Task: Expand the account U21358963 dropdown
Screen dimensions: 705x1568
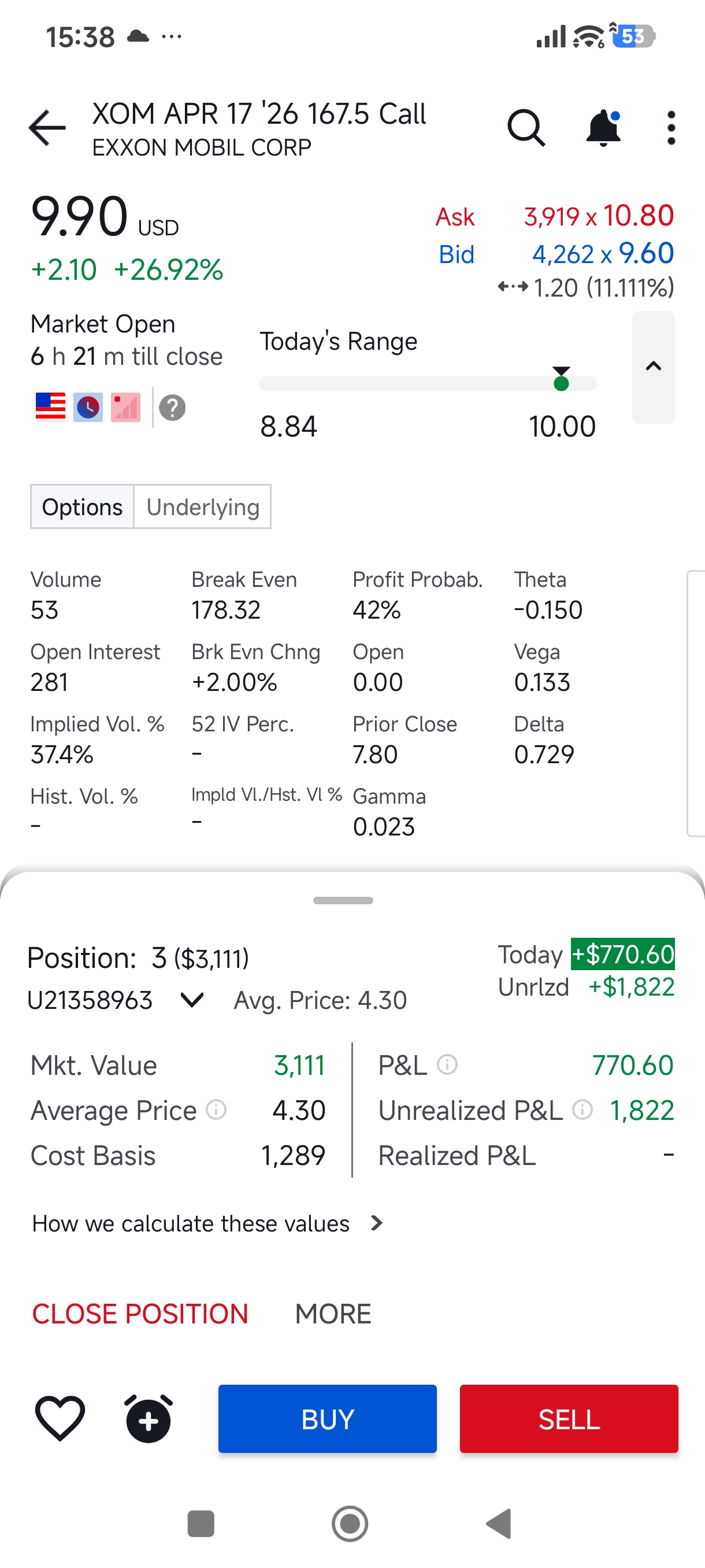Action: (x=192, y=1000)
